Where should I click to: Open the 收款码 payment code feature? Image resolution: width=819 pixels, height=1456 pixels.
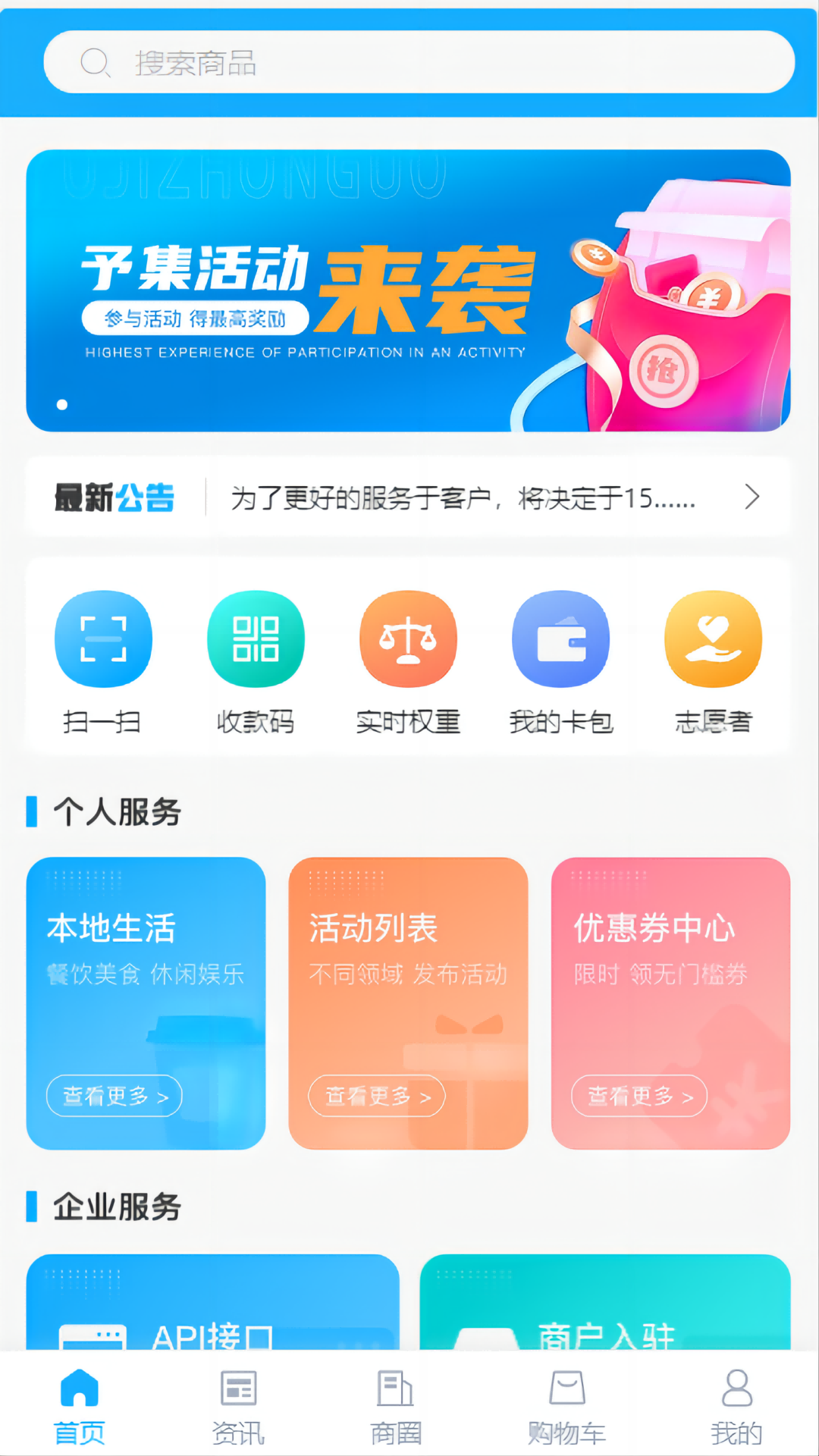point(256,639)
